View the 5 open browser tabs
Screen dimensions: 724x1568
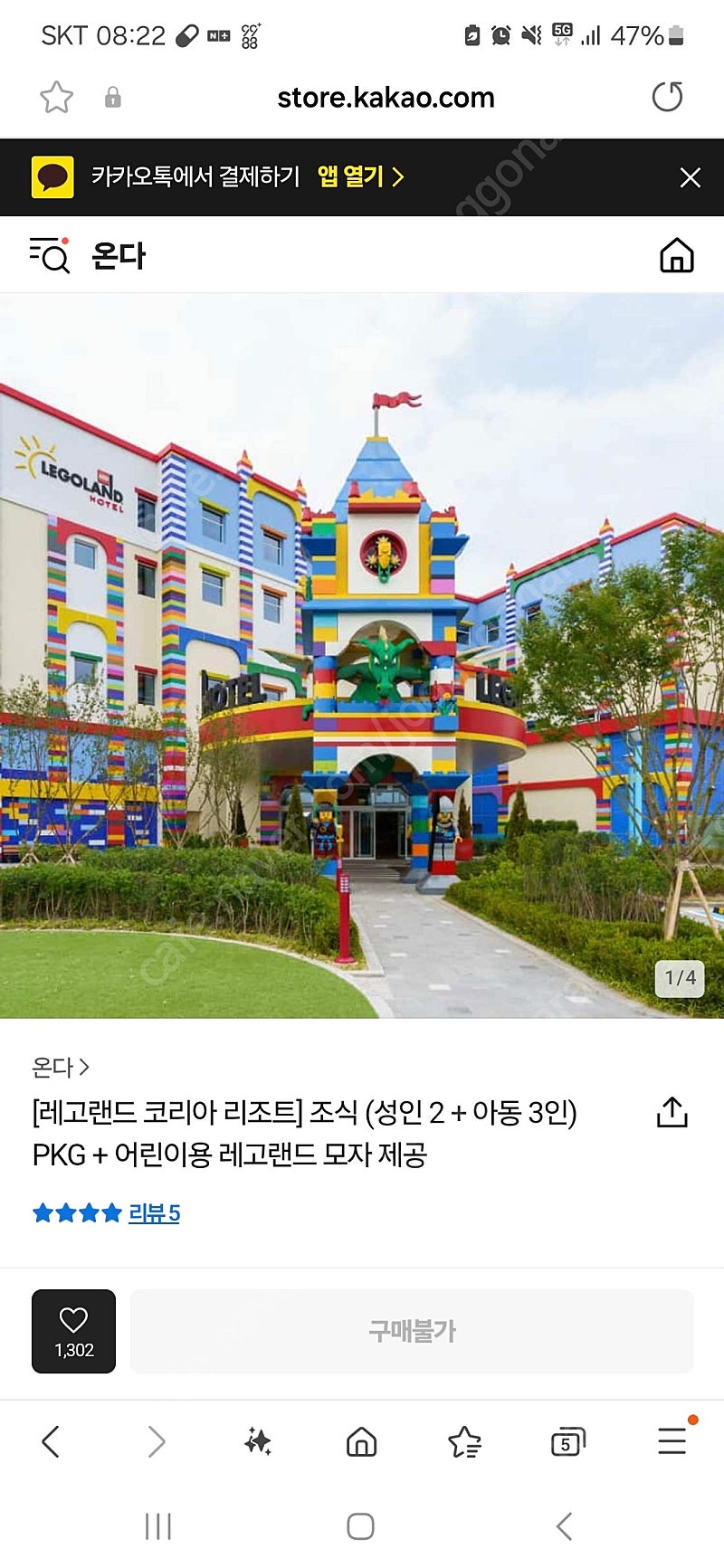[x=567, y=1442]
